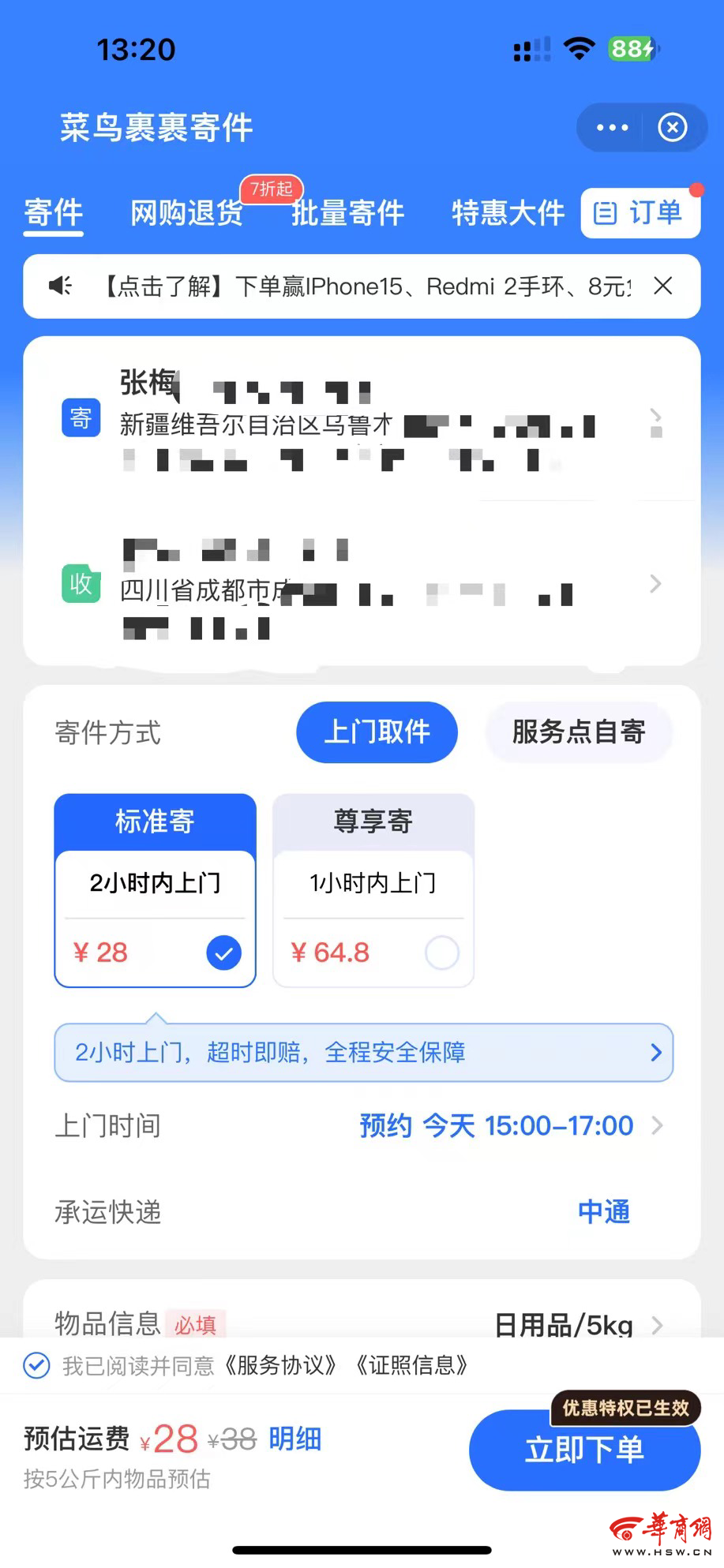Open the 2小时上门 超时即赔 guarantee details
The width and height of the screenshot is (724, 1568).
point(363,1052)
